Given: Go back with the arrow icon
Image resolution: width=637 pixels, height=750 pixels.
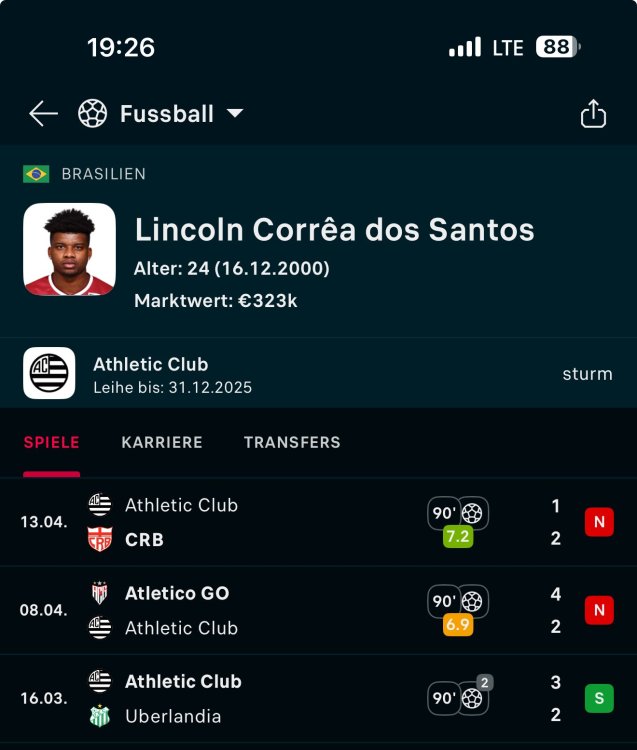Looking at the screenshot, I should pos(44,114).
